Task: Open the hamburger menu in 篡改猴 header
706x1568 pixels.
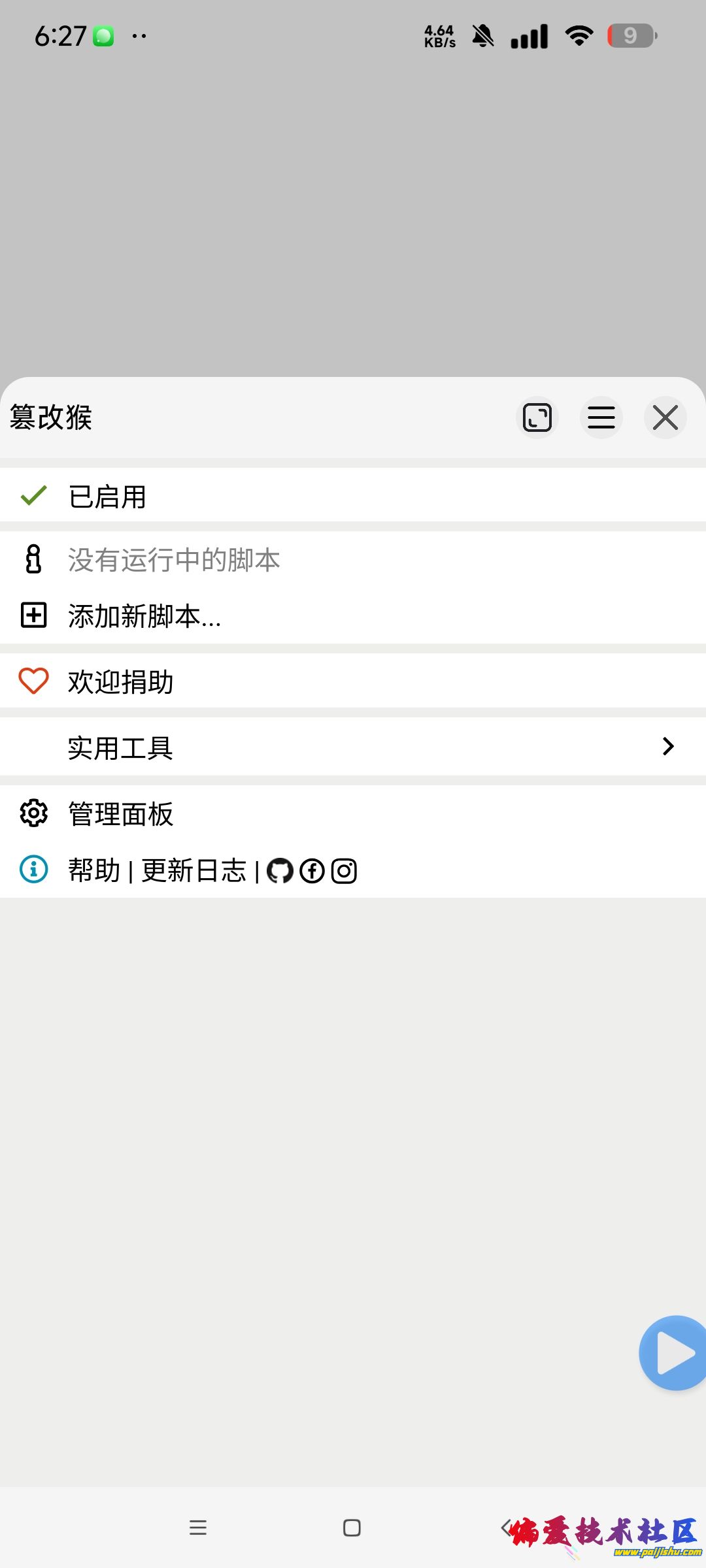Action: point(601,417)
